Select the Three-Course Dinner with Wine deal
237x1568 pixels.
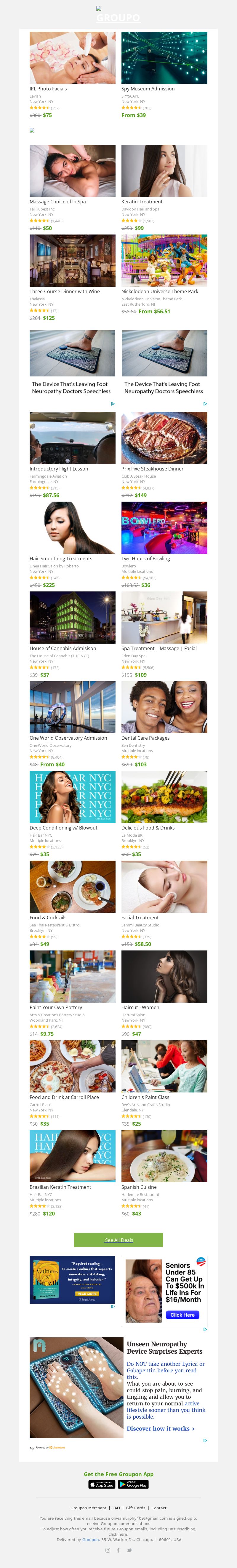[x=72, y=261]
